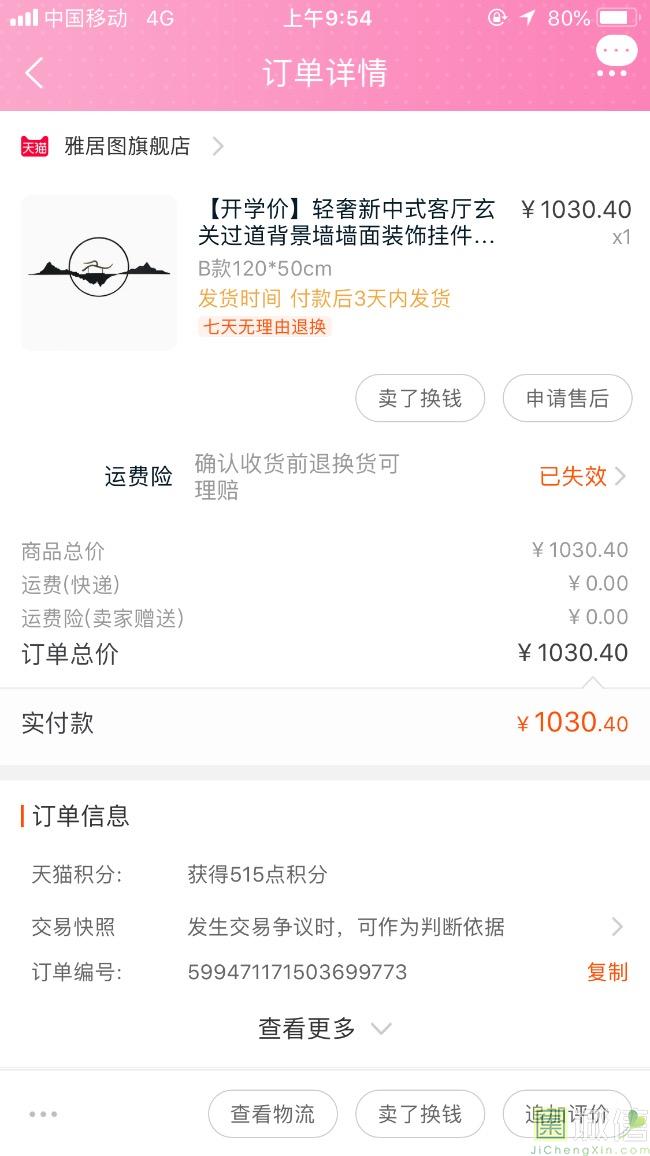650x1156 pixels.
Task: Open the product thumbnail image
Action: (99, 272)
